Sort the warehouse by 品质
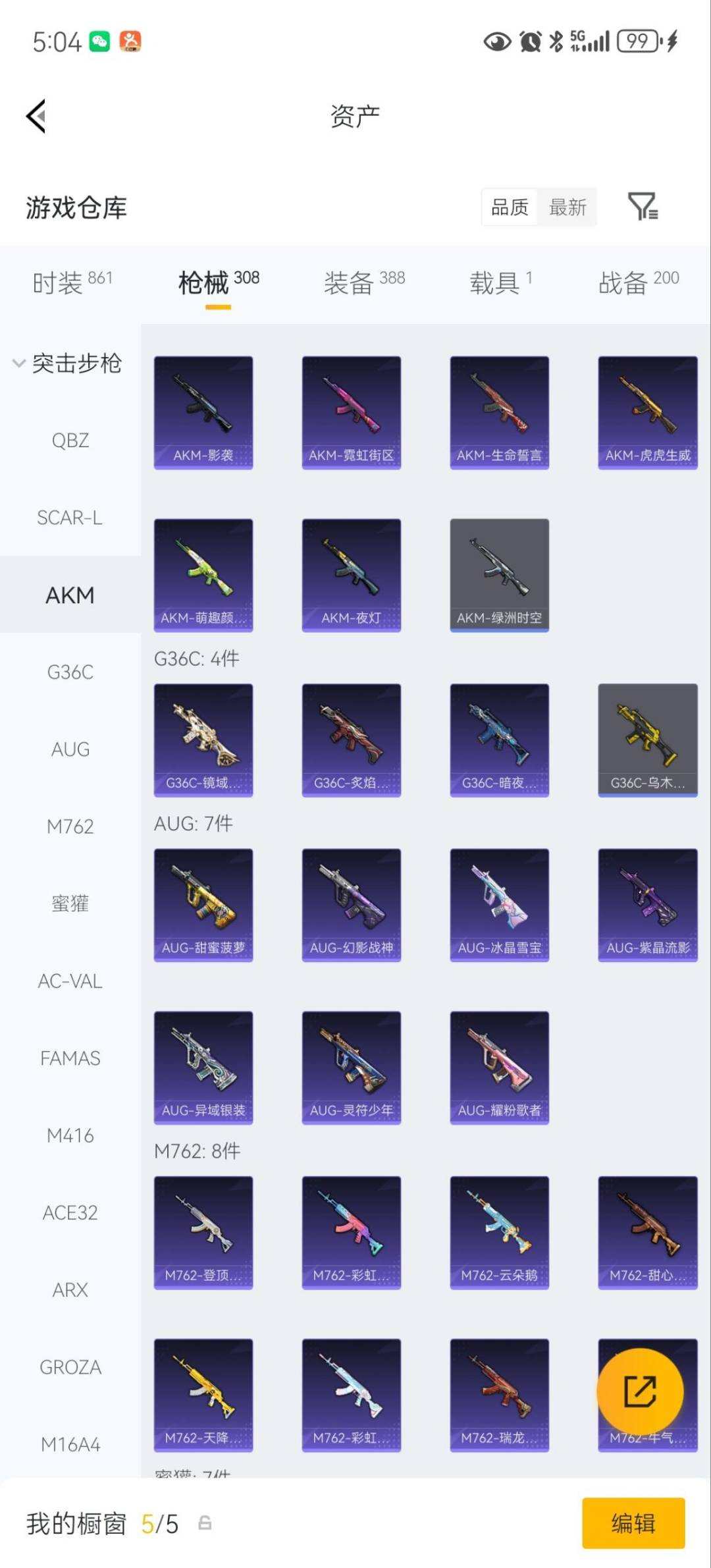 [x=510, y=207]
